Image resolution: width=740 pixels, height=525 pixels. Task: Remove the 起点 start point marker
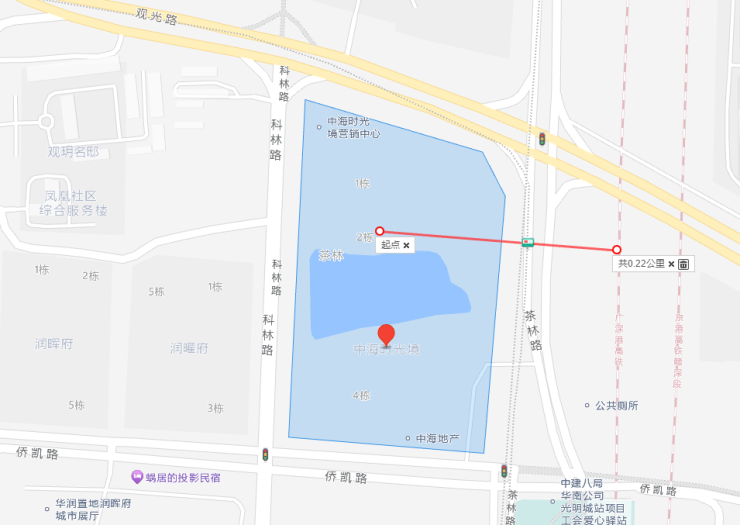coord(407,245)
